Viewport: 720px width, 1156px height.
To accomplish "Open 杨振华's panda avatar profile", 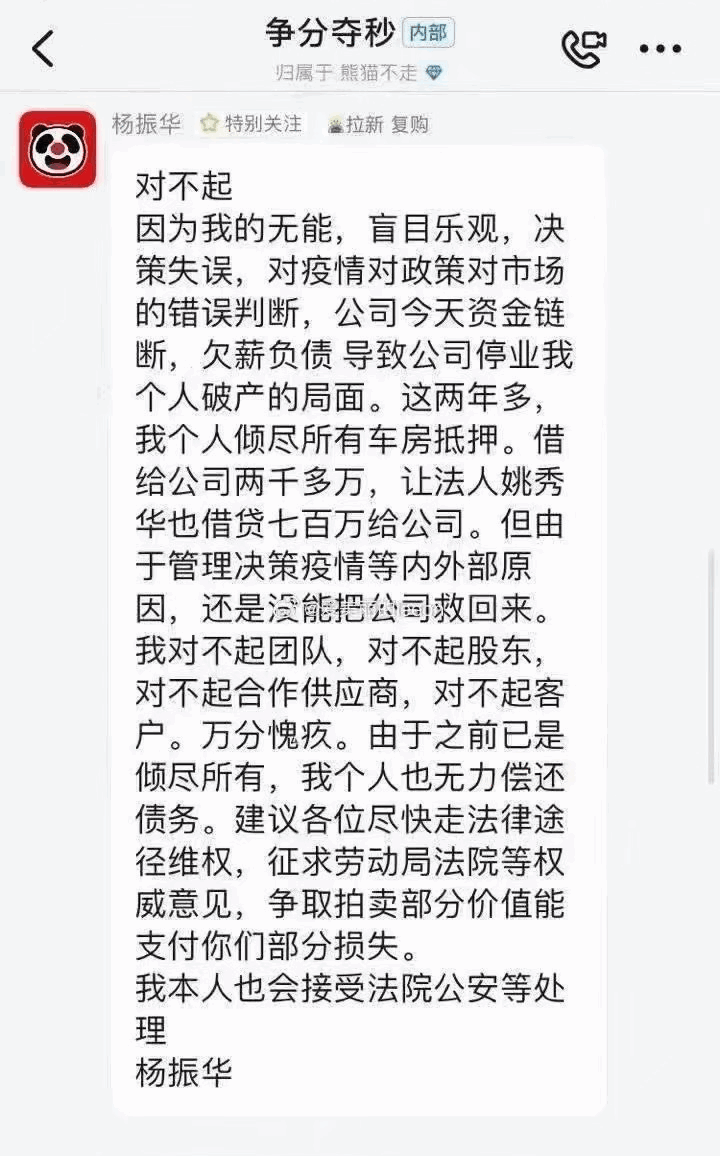I will (57, 149).
